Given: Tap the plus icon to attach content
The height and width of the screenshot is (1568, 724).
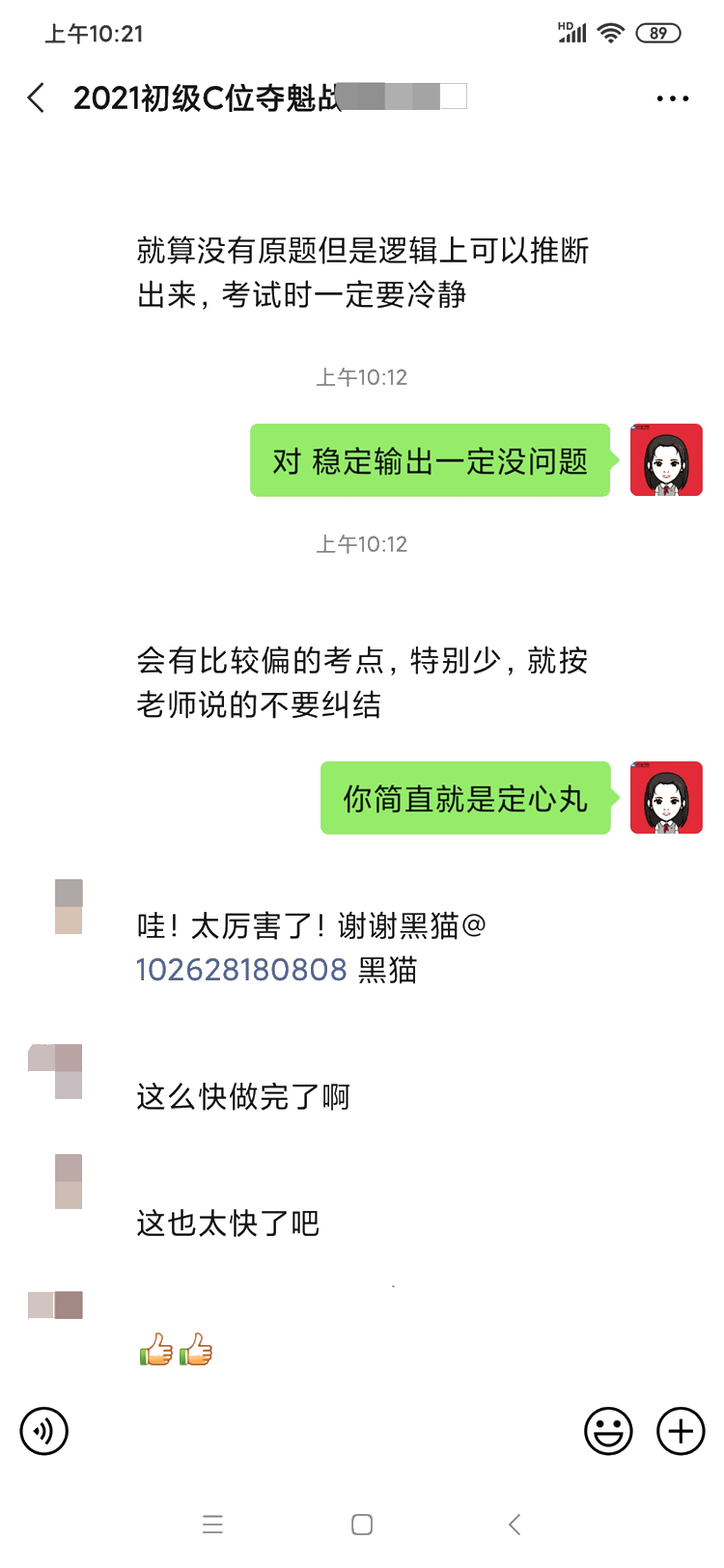Looking at the screenshot, I should click(x=680, y=1432).
